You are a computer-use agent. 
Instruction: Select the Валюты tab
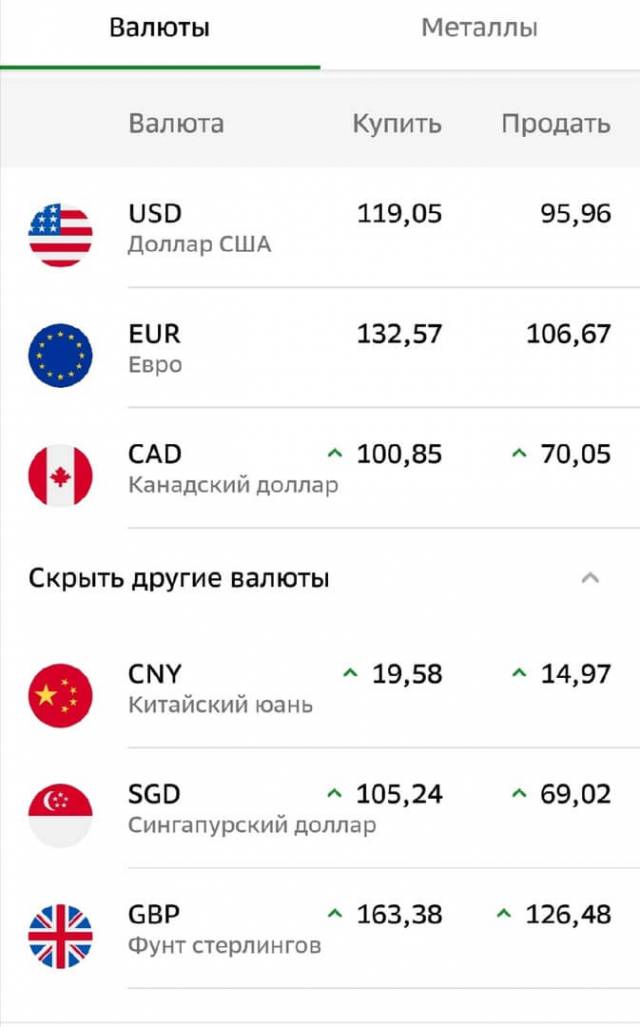point(159,28)
